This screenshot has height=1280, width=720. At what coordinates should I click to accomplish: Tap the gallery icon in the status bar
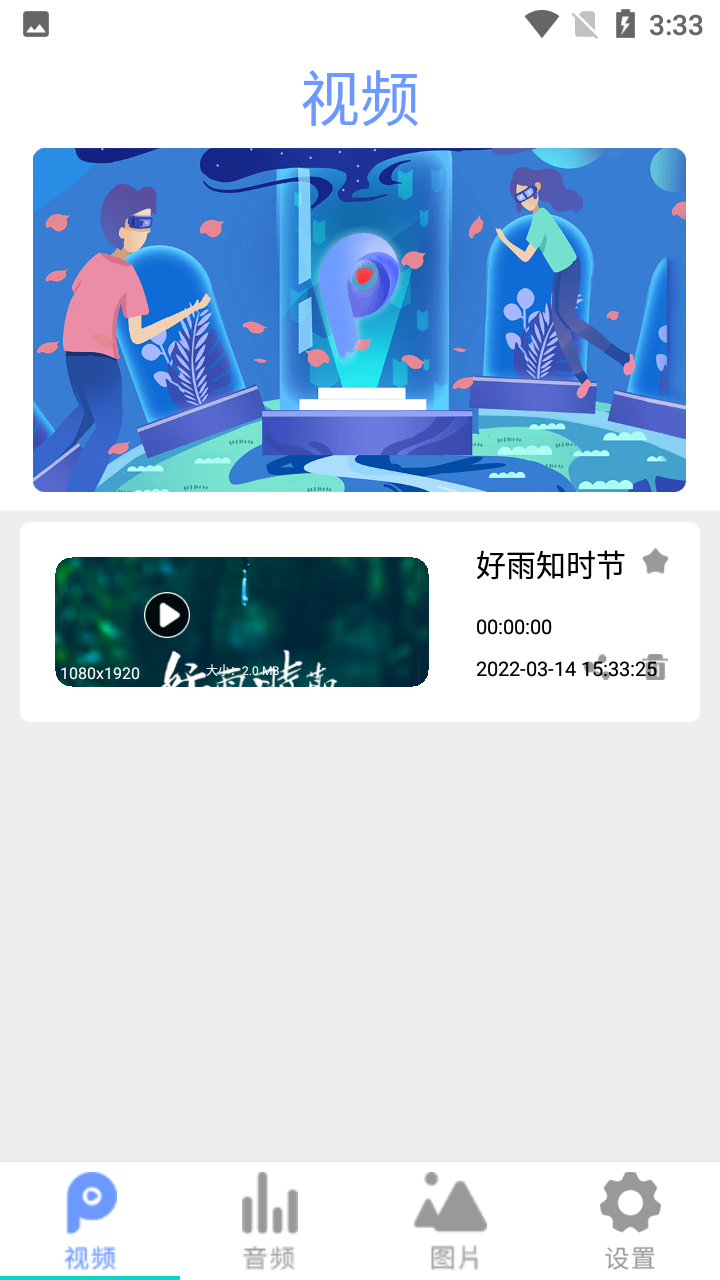pyautogui.click(x=36, y=25)
